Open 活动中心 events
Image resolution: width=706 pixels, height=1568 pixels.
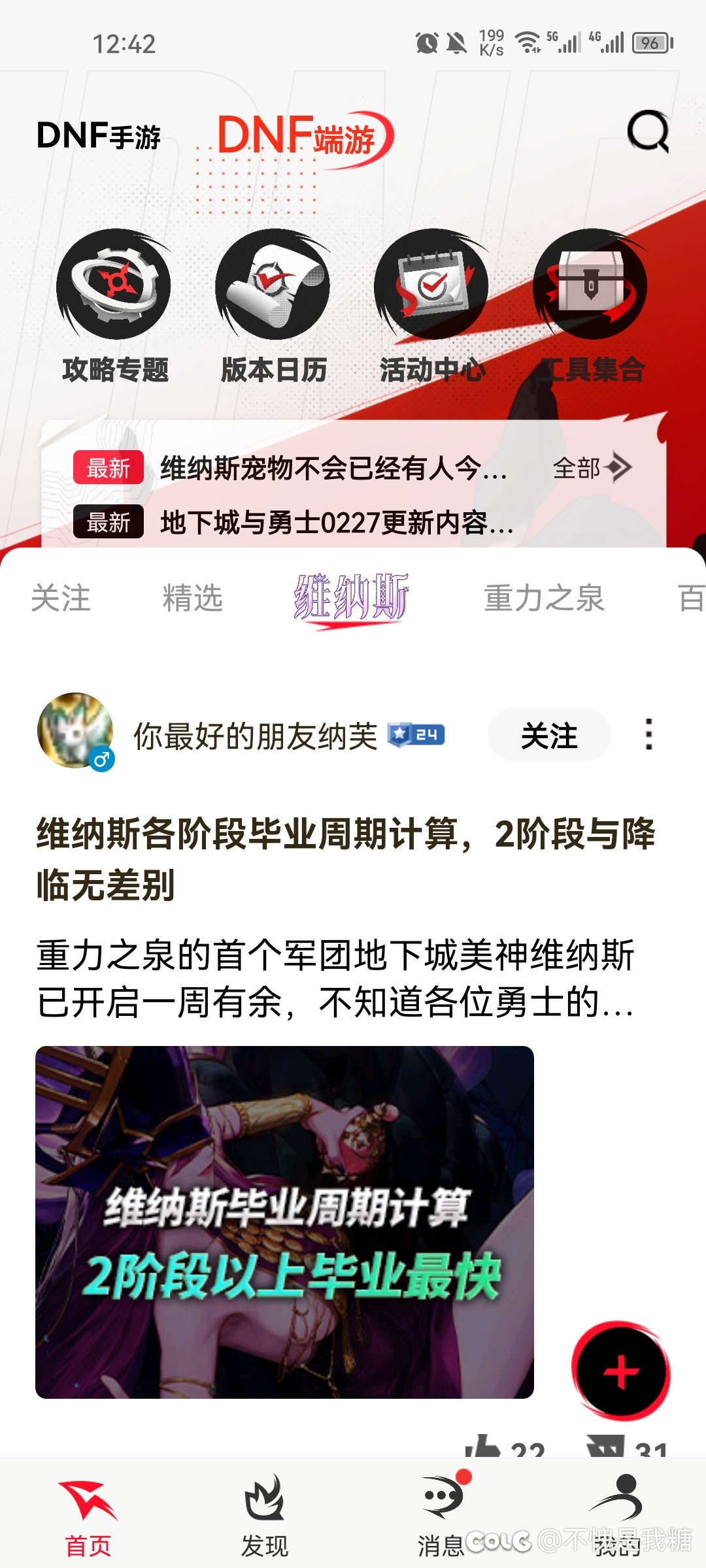pos(433,306)
